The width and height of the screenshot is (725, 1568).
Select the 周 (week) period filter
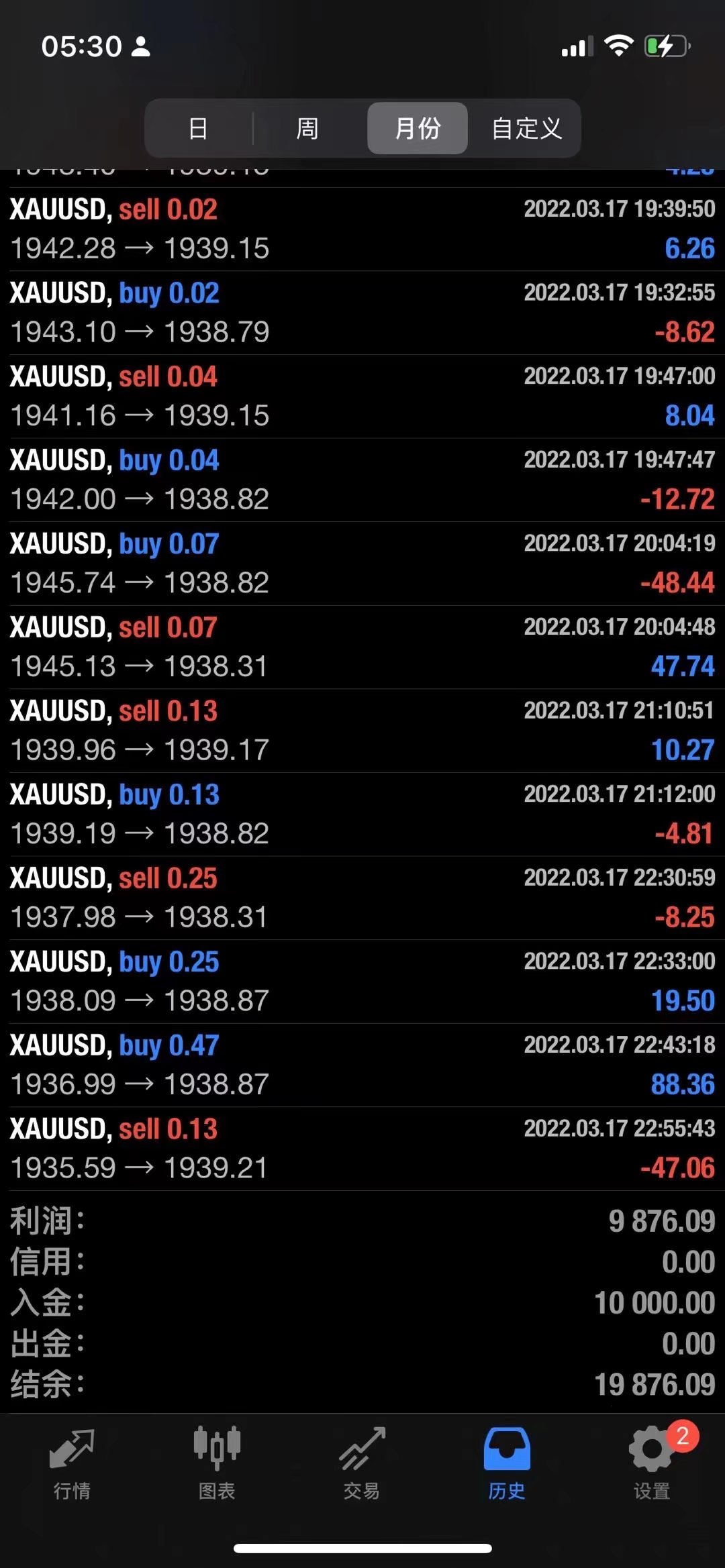[x=307, y=128]
